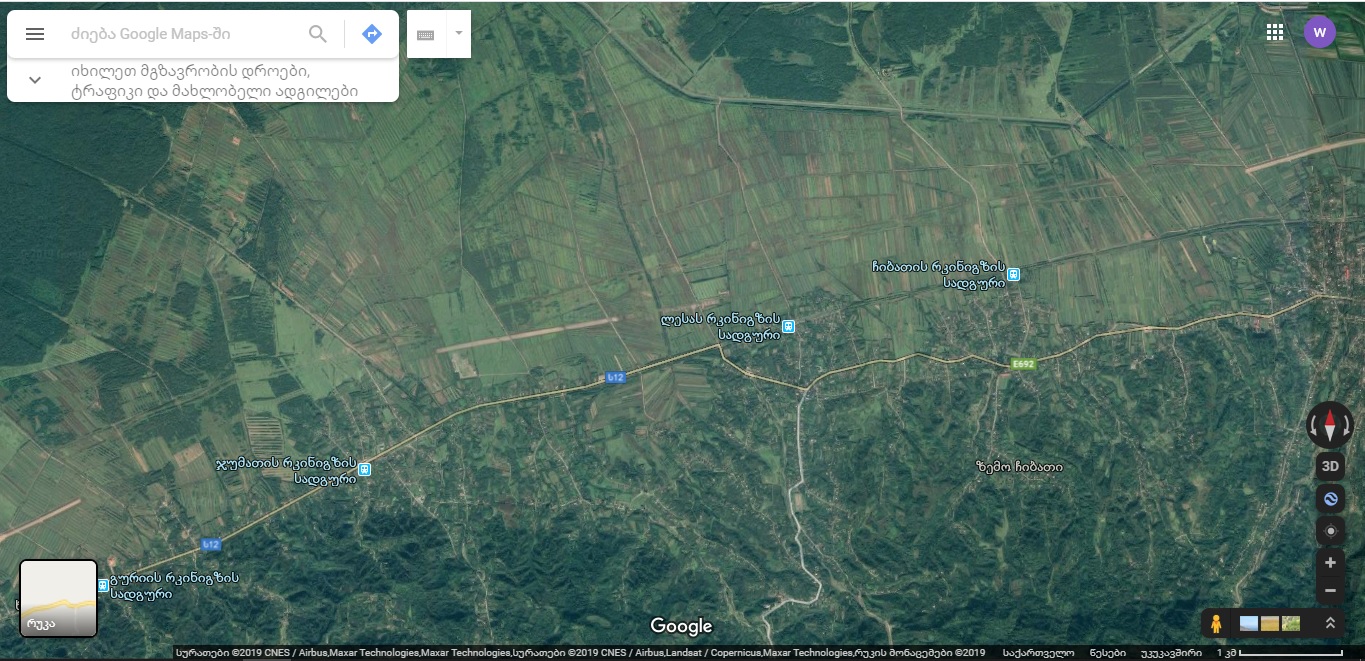The width and height of the screenshot is (1365, 661).
Task: Open the account avatar W
Action: 1319,32
